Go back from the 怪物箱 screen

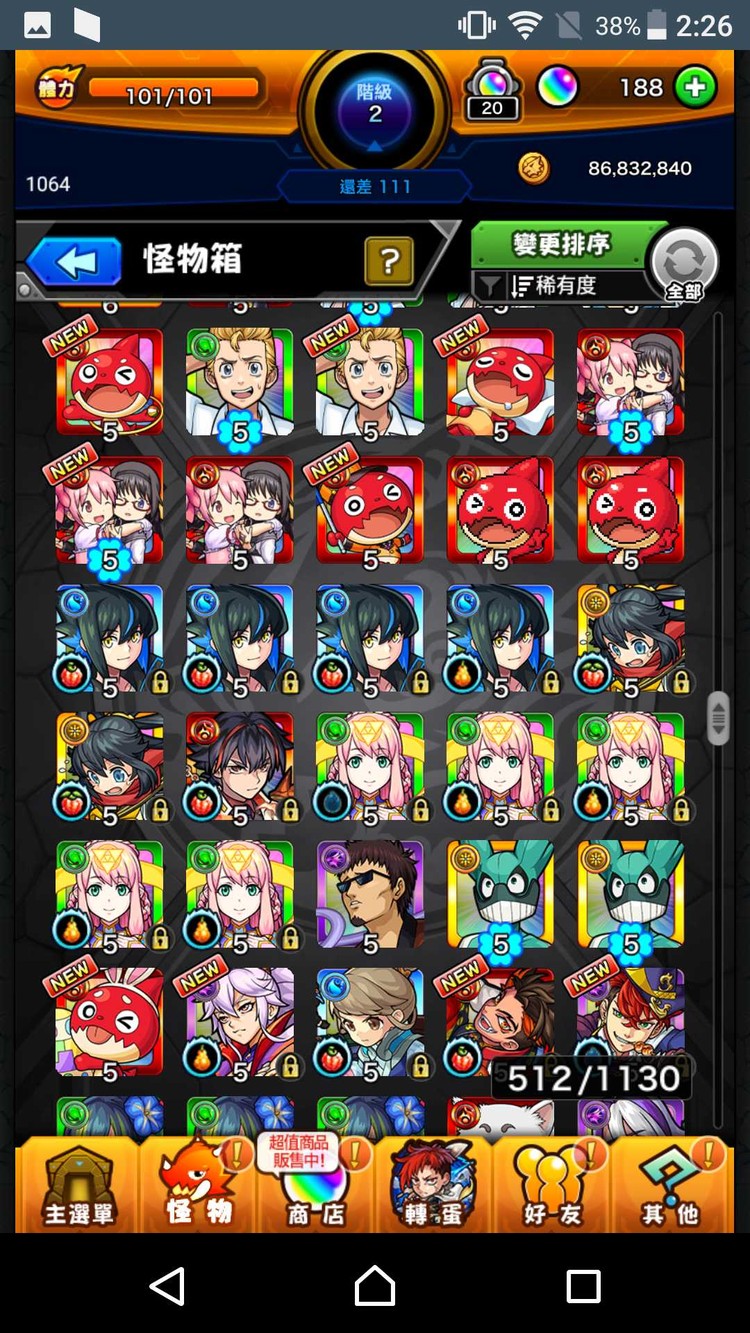click(76, 262)
